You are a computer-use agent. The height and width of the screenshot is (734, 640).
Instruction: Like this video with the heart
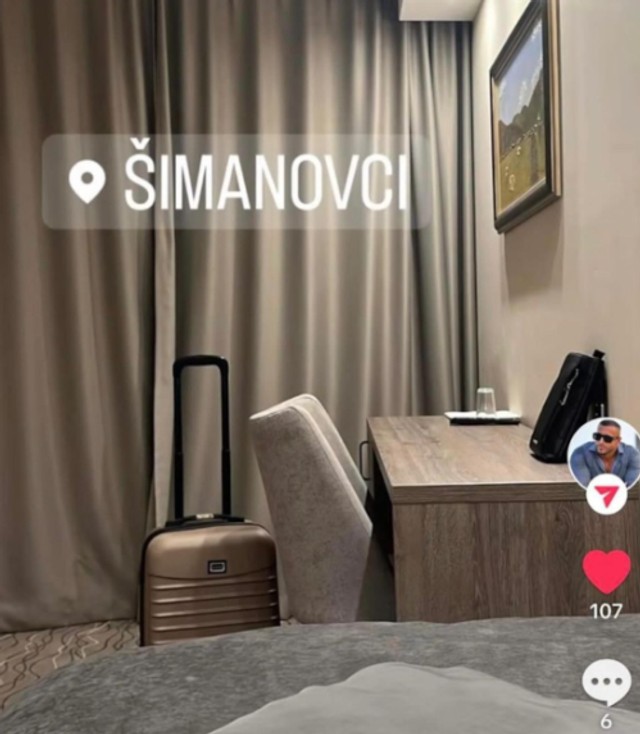[x=606, y=571]
